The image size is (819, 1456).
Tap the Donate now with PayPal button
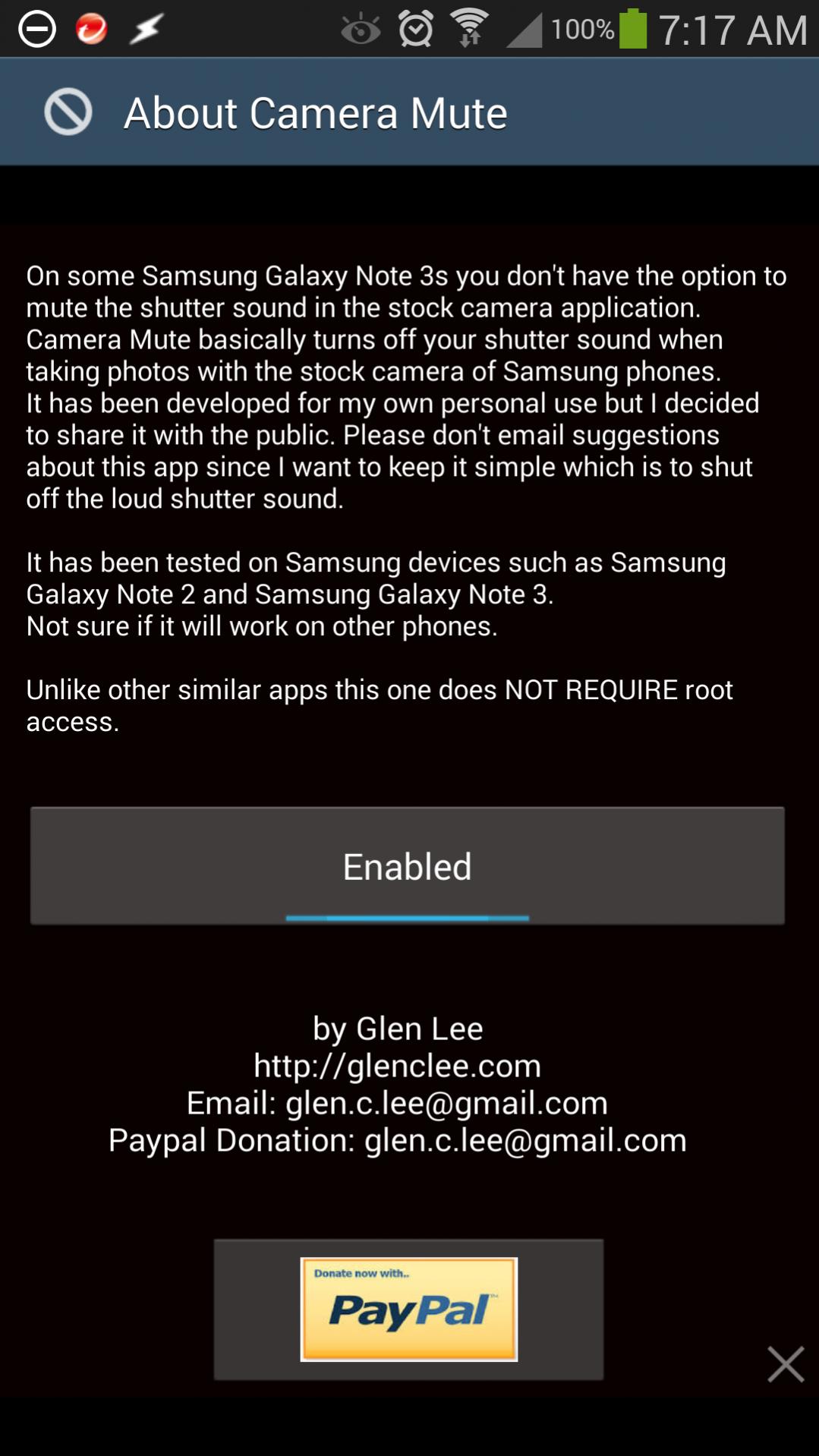tap(408, 1309)
